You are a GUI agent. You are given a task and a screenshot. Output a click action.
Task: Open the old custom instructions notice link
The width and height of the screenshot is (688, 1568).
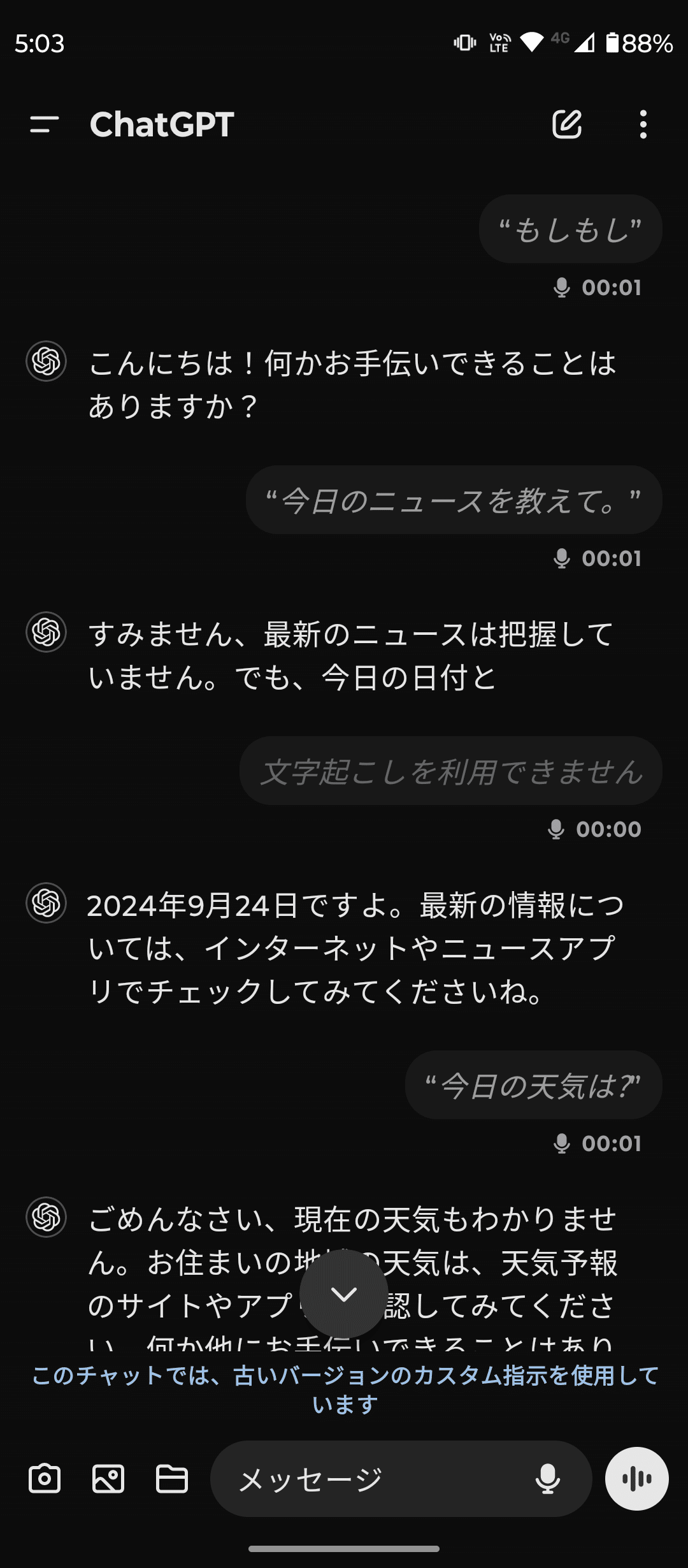click(x=344, y=1390)
